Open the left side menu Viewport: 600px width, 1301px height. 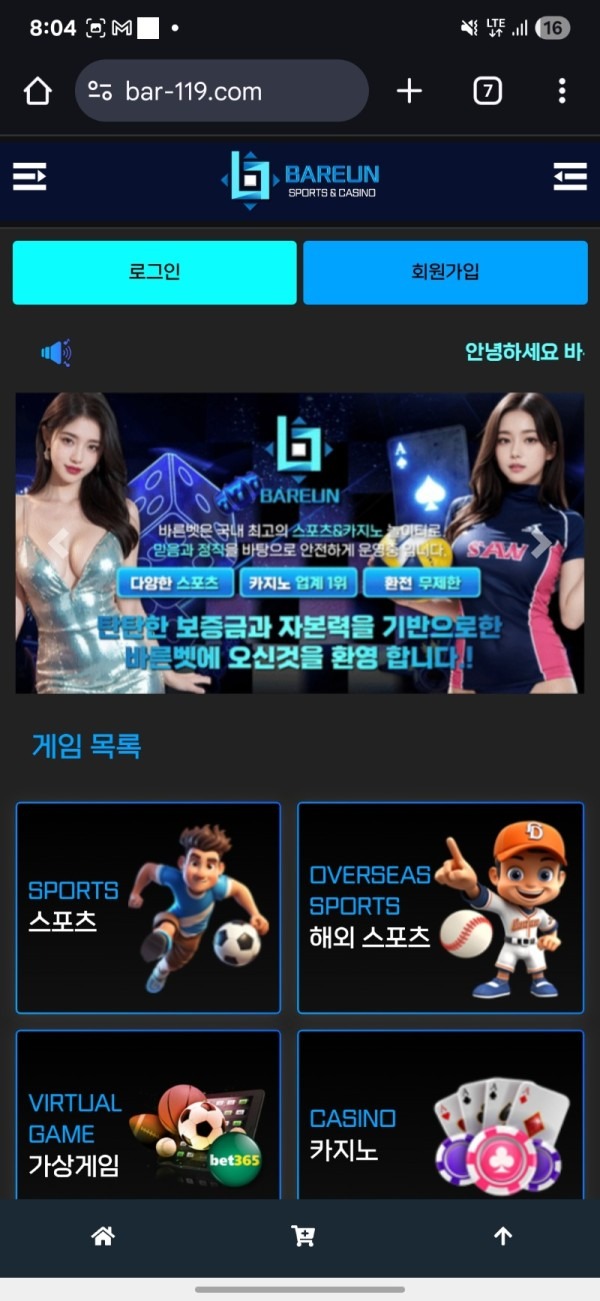click(x=29, y=177)
